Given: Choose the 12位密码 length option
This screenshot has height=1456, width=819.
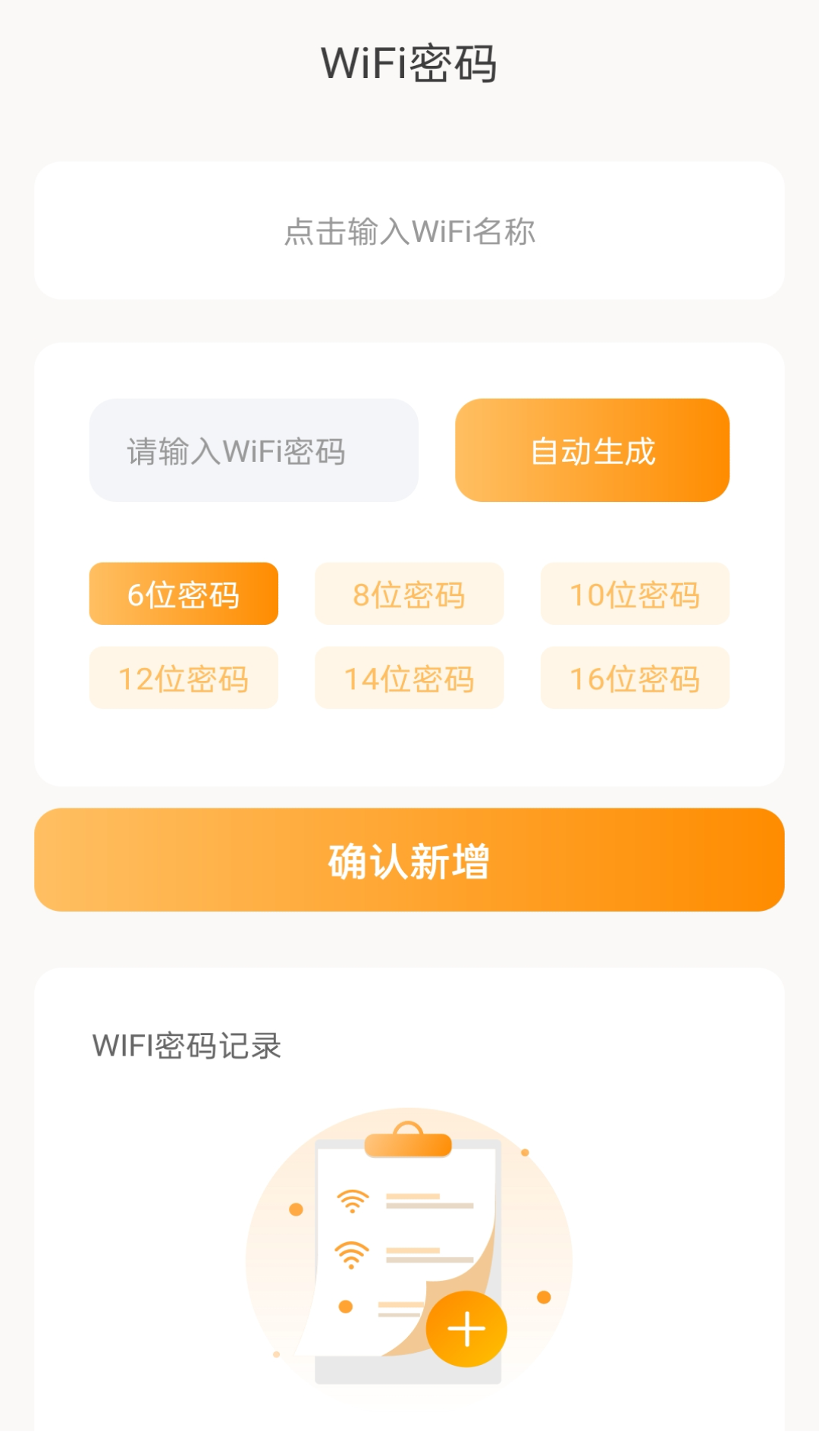Looking at the screenshot, I should pyautogui.click(x=184, y=679).
